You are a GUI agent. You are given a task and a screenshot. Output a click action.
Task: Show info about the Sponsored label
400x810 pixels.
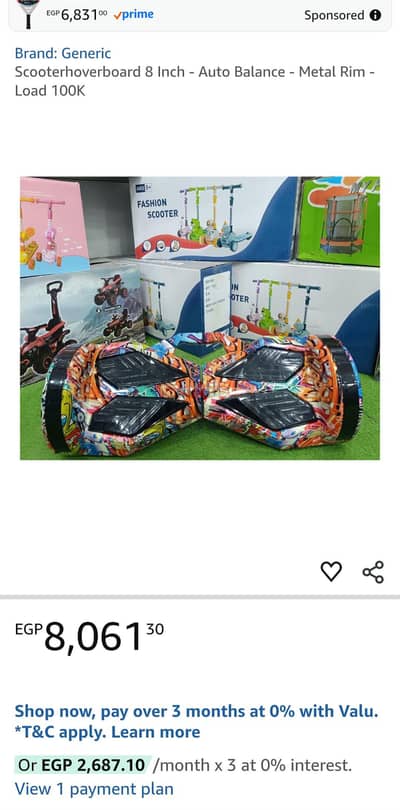point(375,15)
